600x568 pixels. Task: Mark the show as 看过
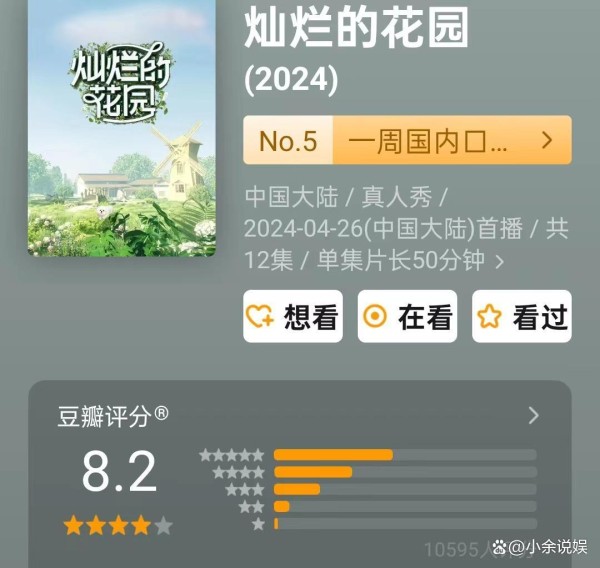[522, 317]
